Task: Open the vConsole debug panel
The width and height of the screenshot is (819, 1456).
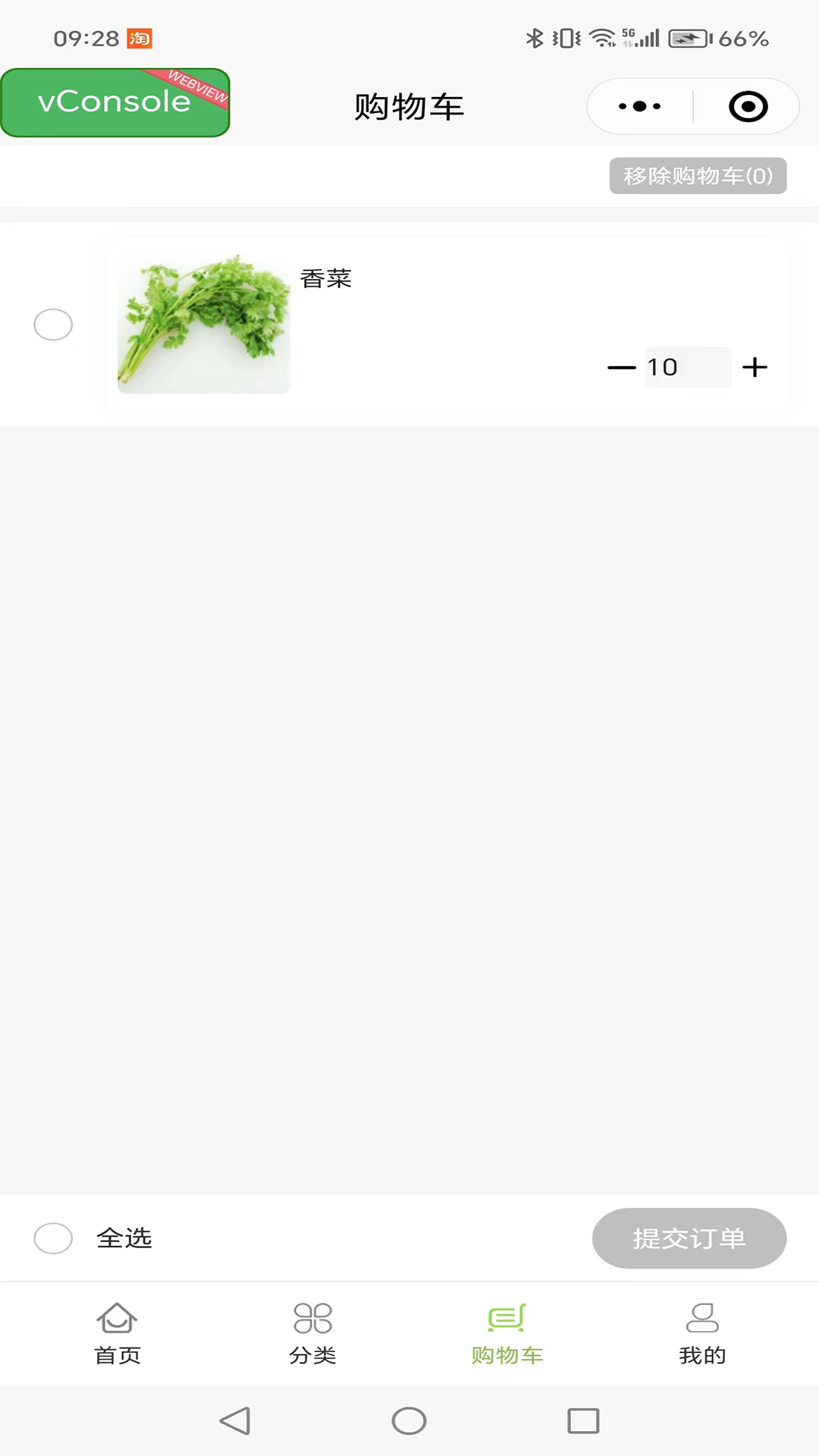Action: coord(115,102)
